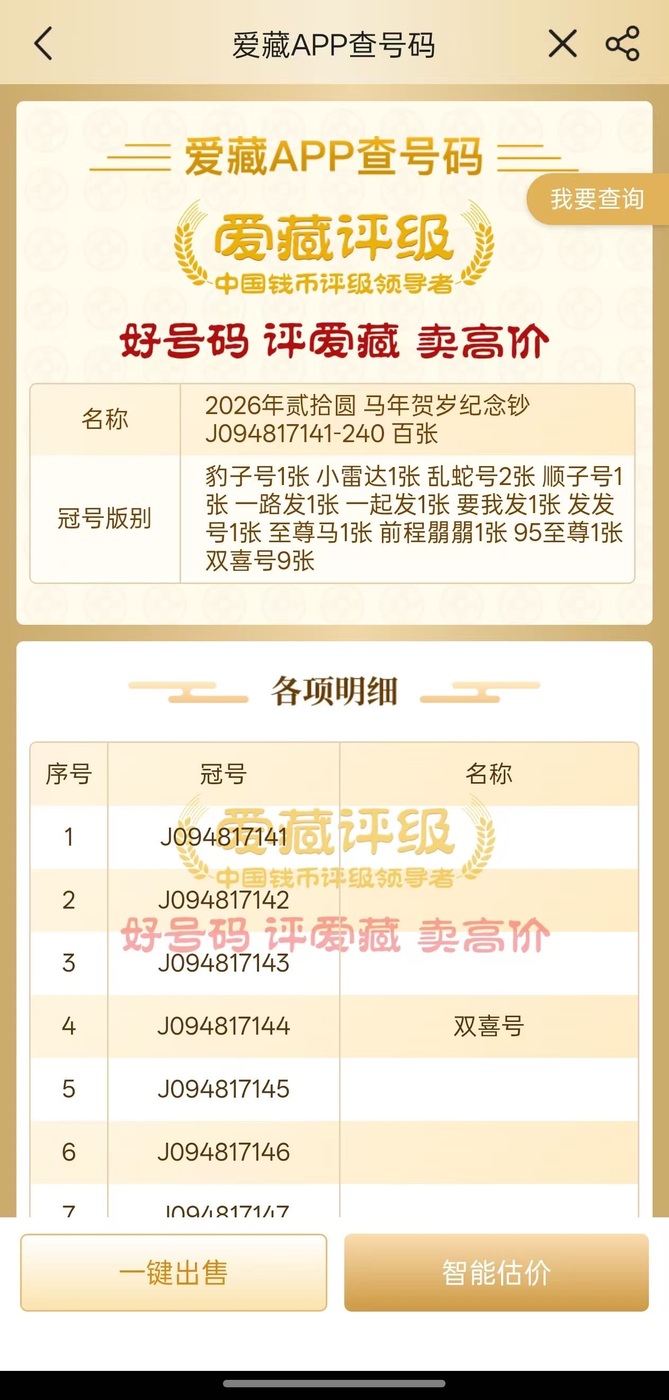669x1400 pixels.
Task: Tap 一键出售 to sell
Action: tap(173, 1272)
